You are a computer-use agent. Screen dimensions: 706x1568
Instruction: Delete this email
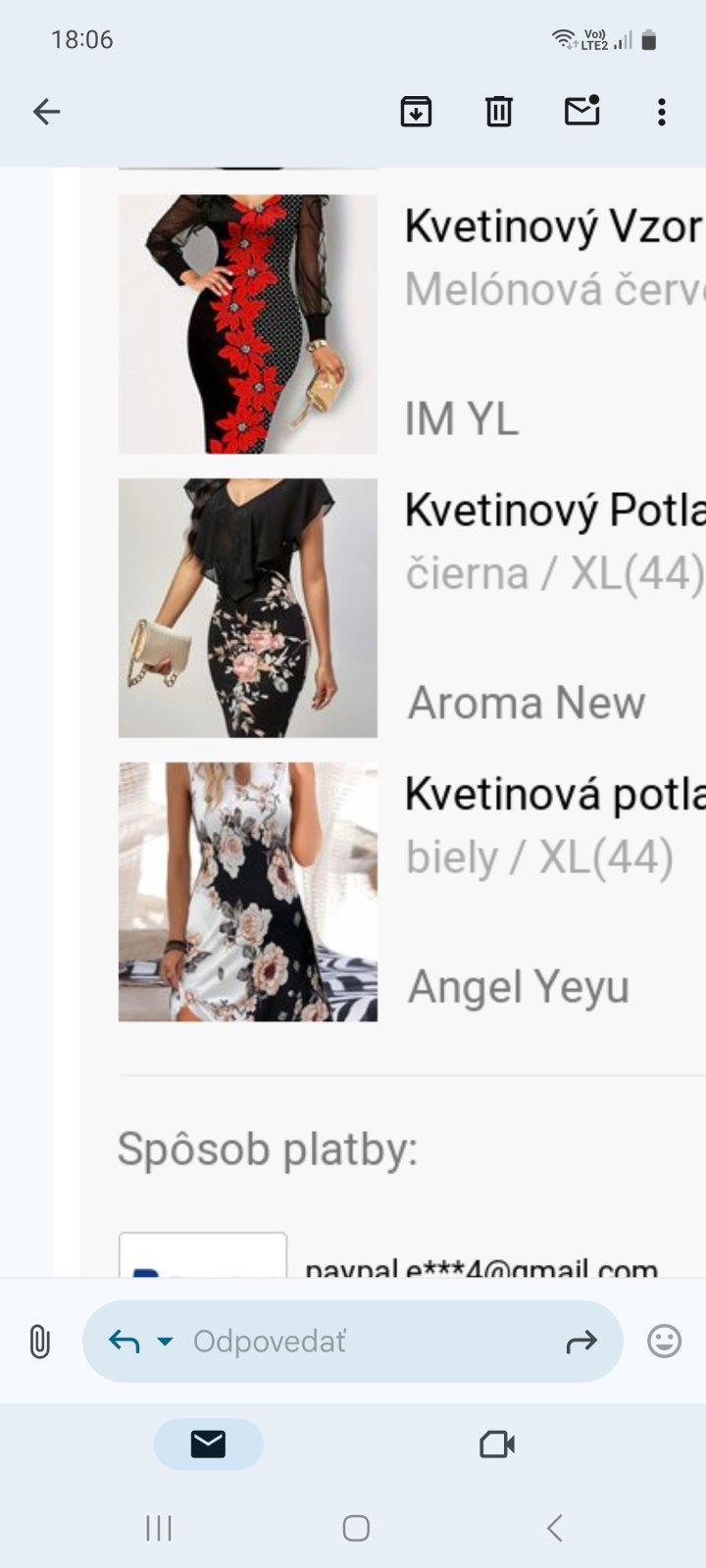499,112
